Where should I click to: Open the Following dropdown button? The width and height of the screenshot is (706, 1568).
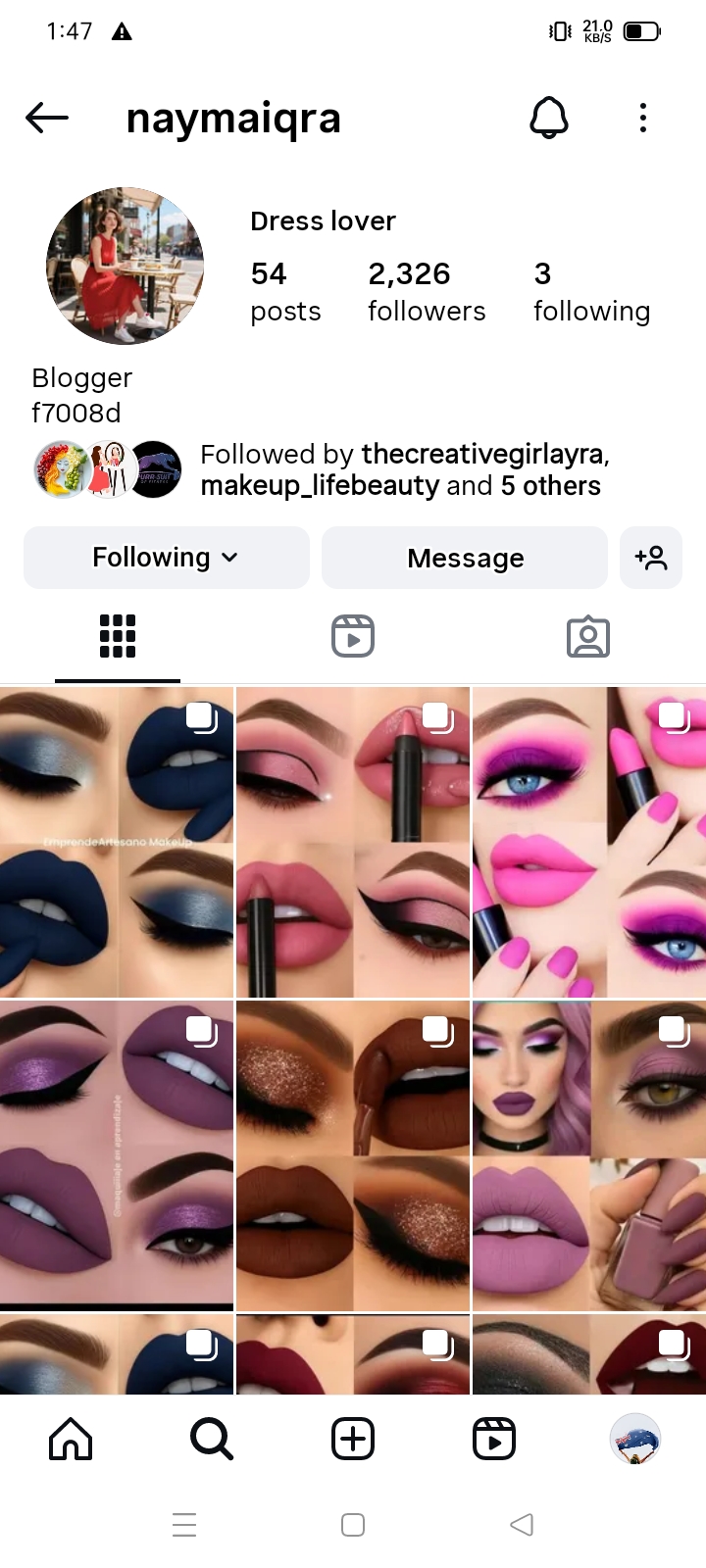tap(166, 558)
